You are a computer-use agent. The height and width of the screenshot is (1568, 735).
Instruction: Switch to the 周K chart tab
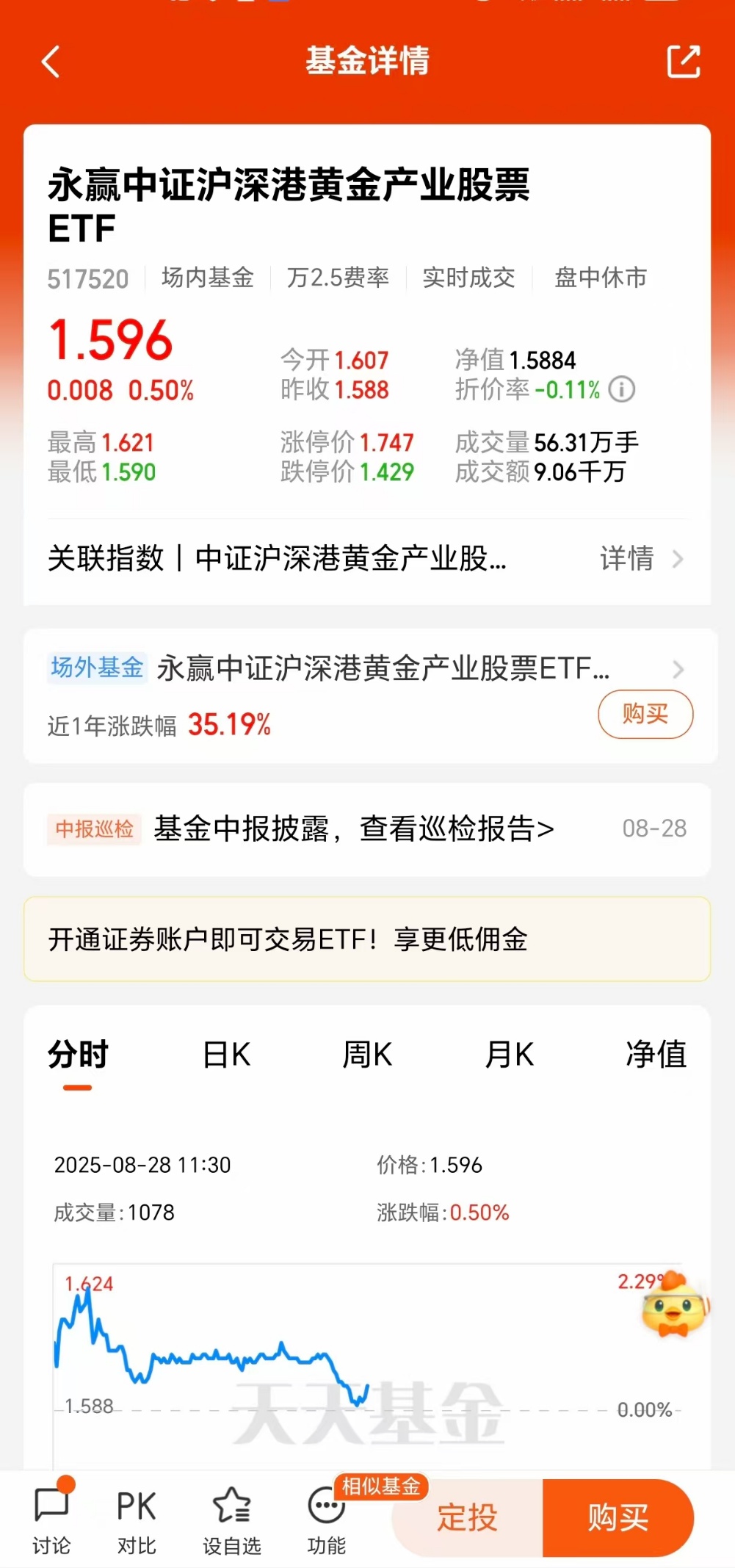tap(367, 1055)
